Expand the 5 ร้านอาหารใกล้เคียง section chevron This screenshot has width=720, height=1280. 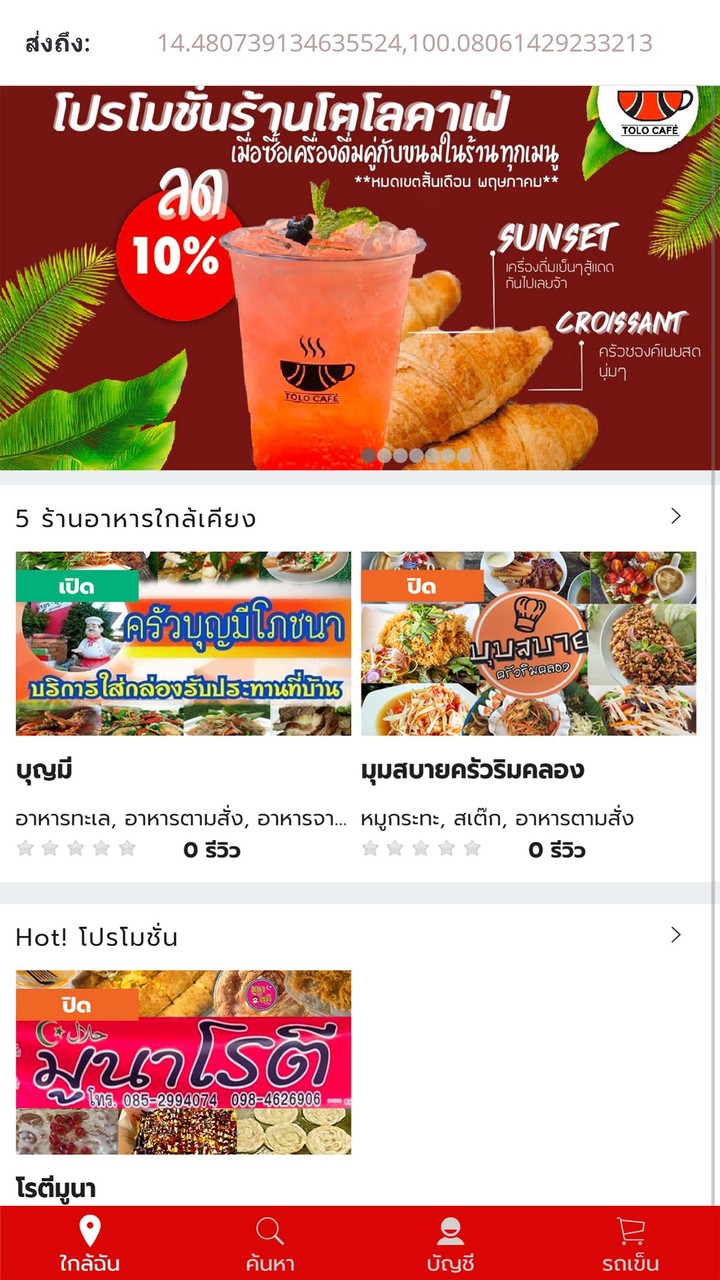[x=676, y=516]
